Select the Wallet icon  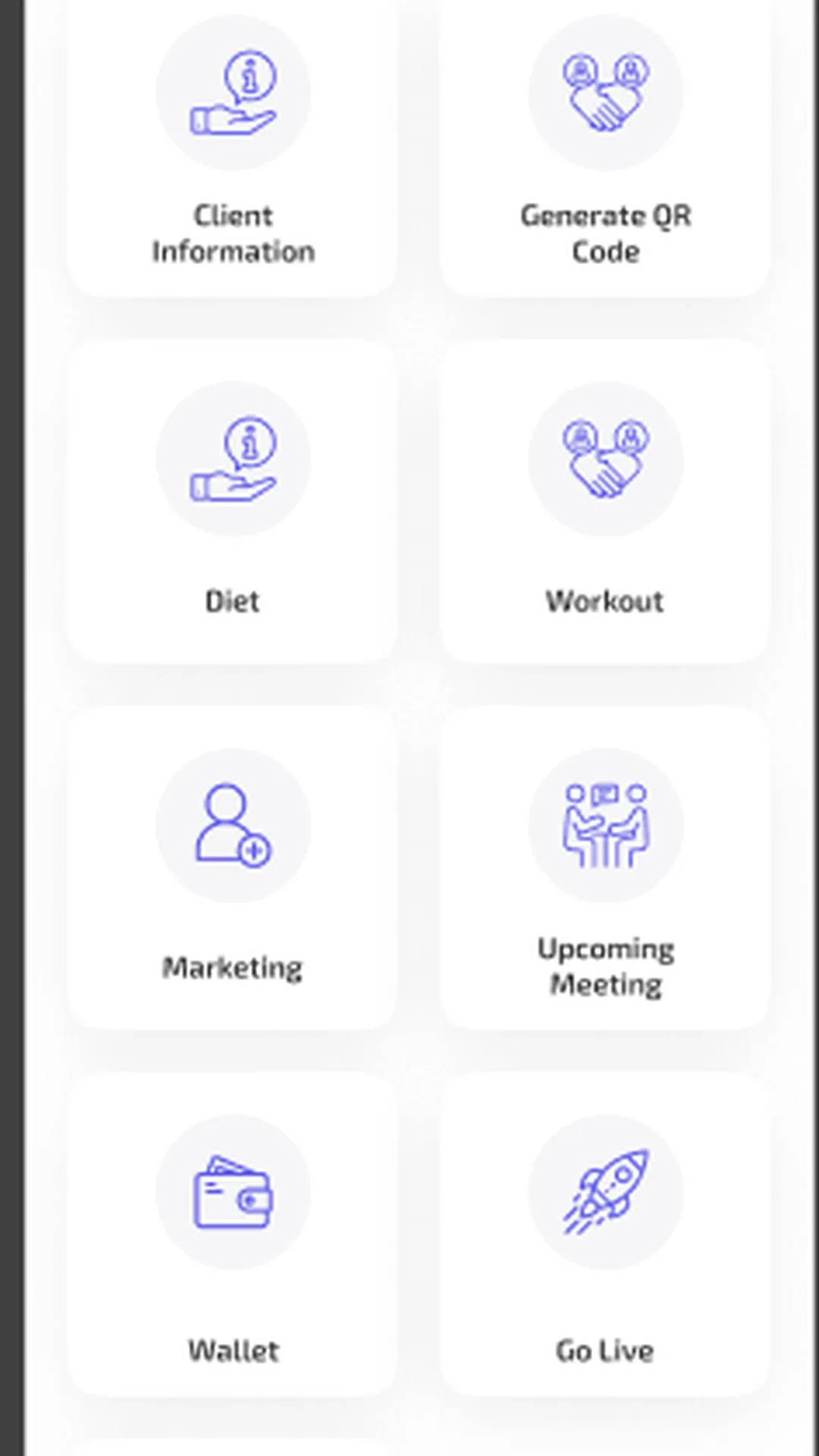tap(233, 1191)
